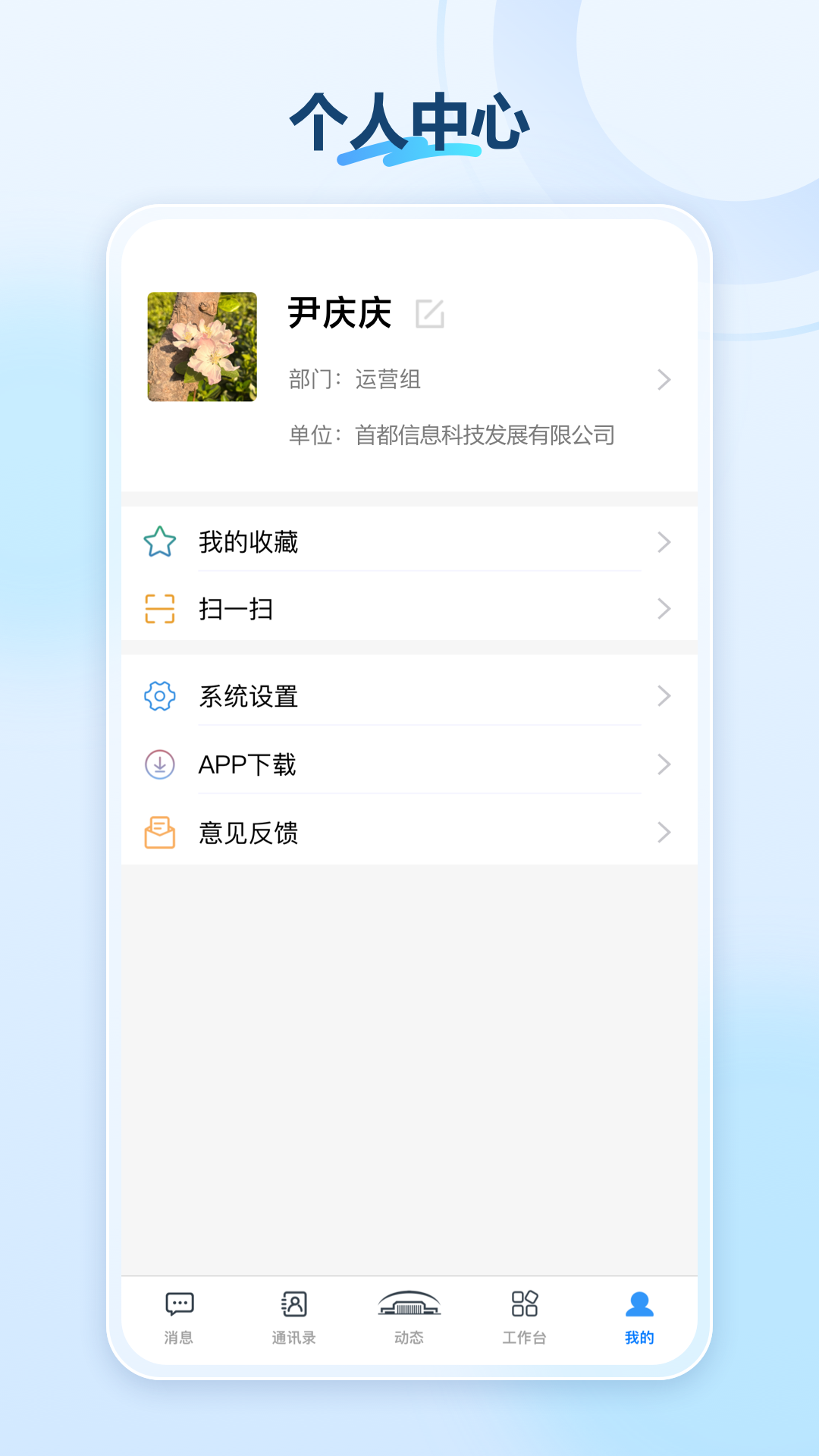Open the 意见反馈 feedback page
The height and width of the screenshot is (1456, 819).
pyautogui.click(x=247, y=833)
